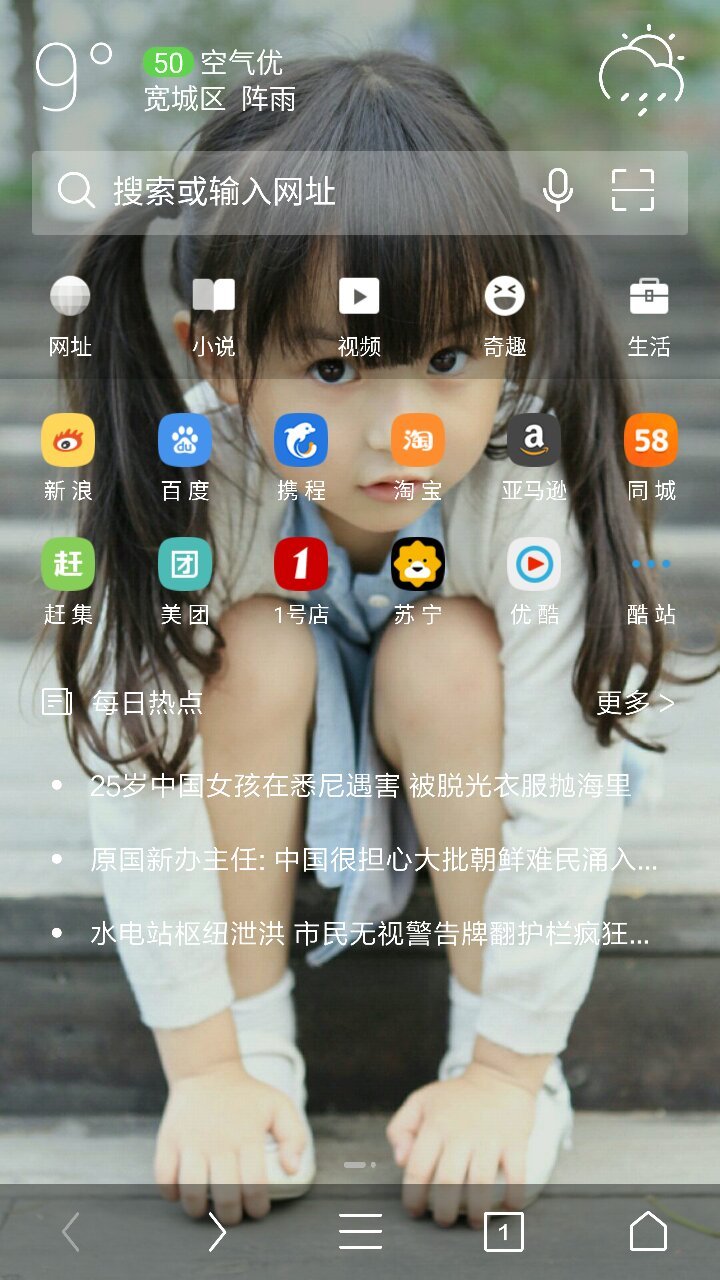Open the 小说 novels section
720x1280 pixels.
213,315
